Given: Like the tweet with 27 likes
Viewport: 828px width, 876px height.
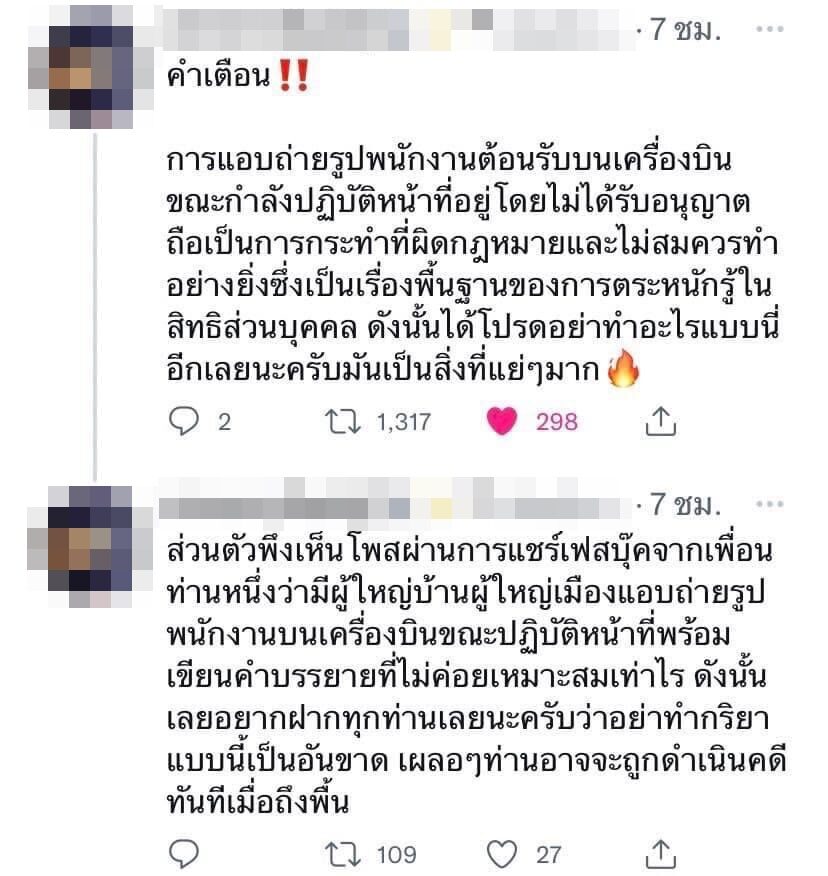Looking at the screenshot, I should click(x=501, y=854).
